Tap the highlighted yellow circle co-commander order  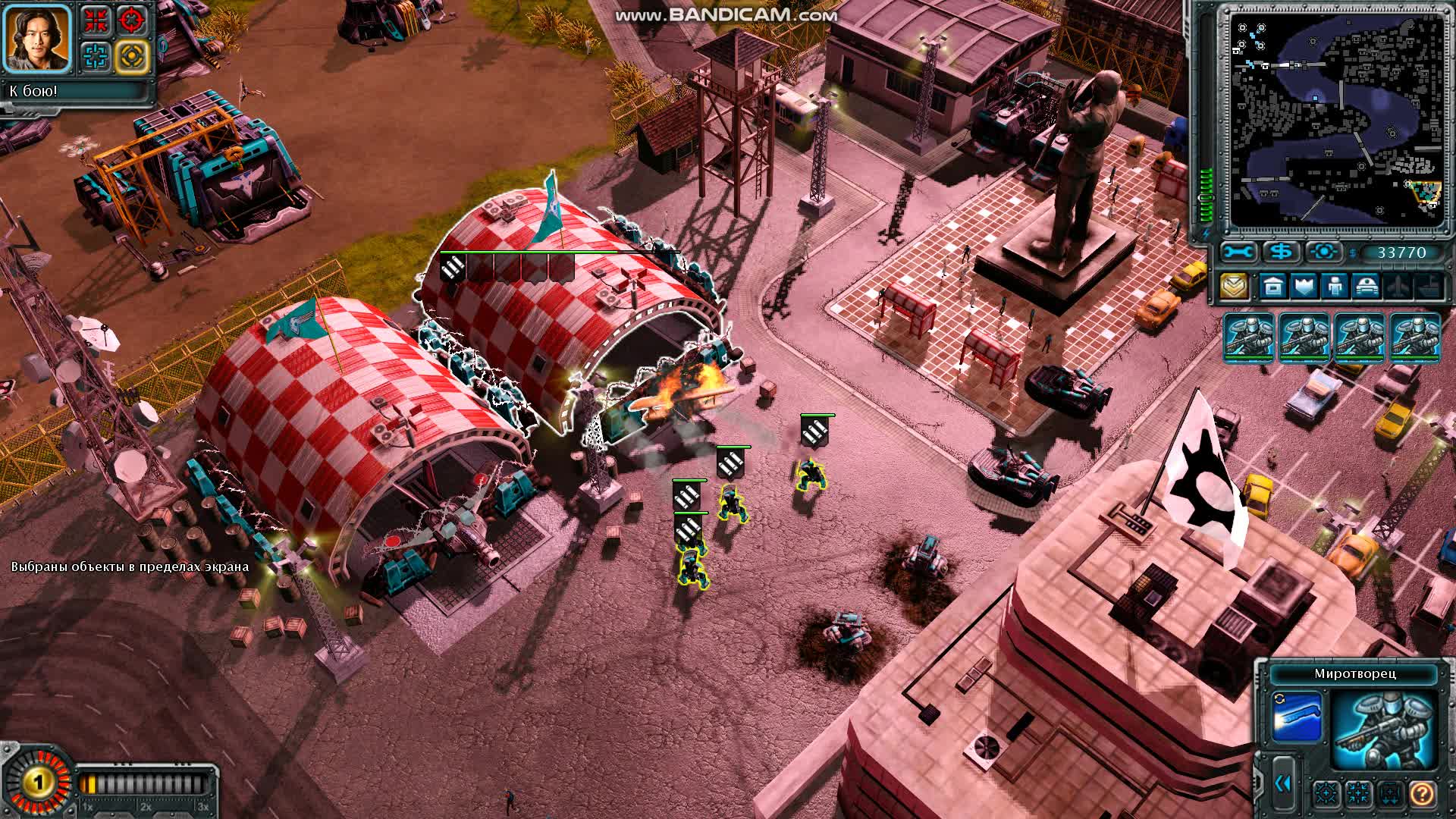point(132,55)
